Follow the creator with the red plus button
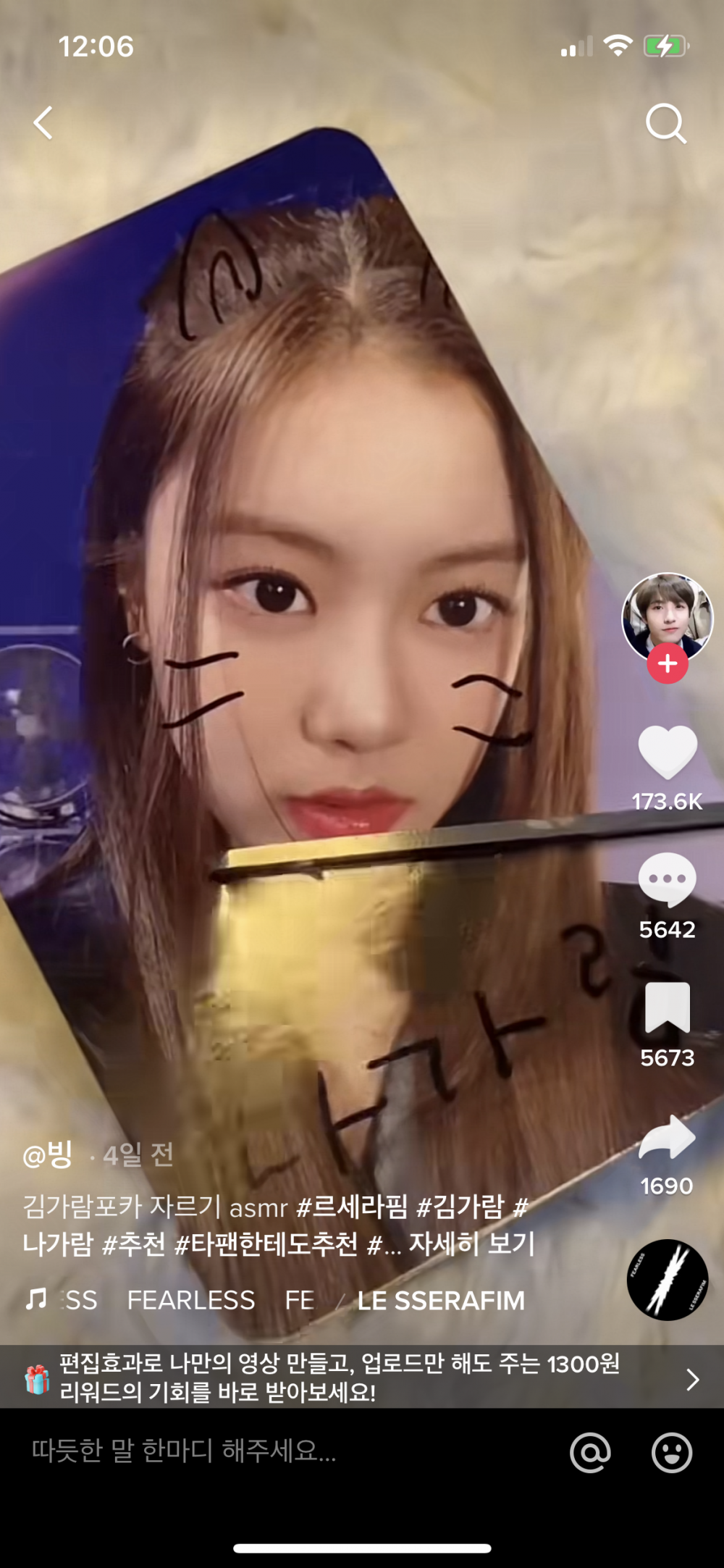This screenshot has width=724, height=1568. point(667,663)
